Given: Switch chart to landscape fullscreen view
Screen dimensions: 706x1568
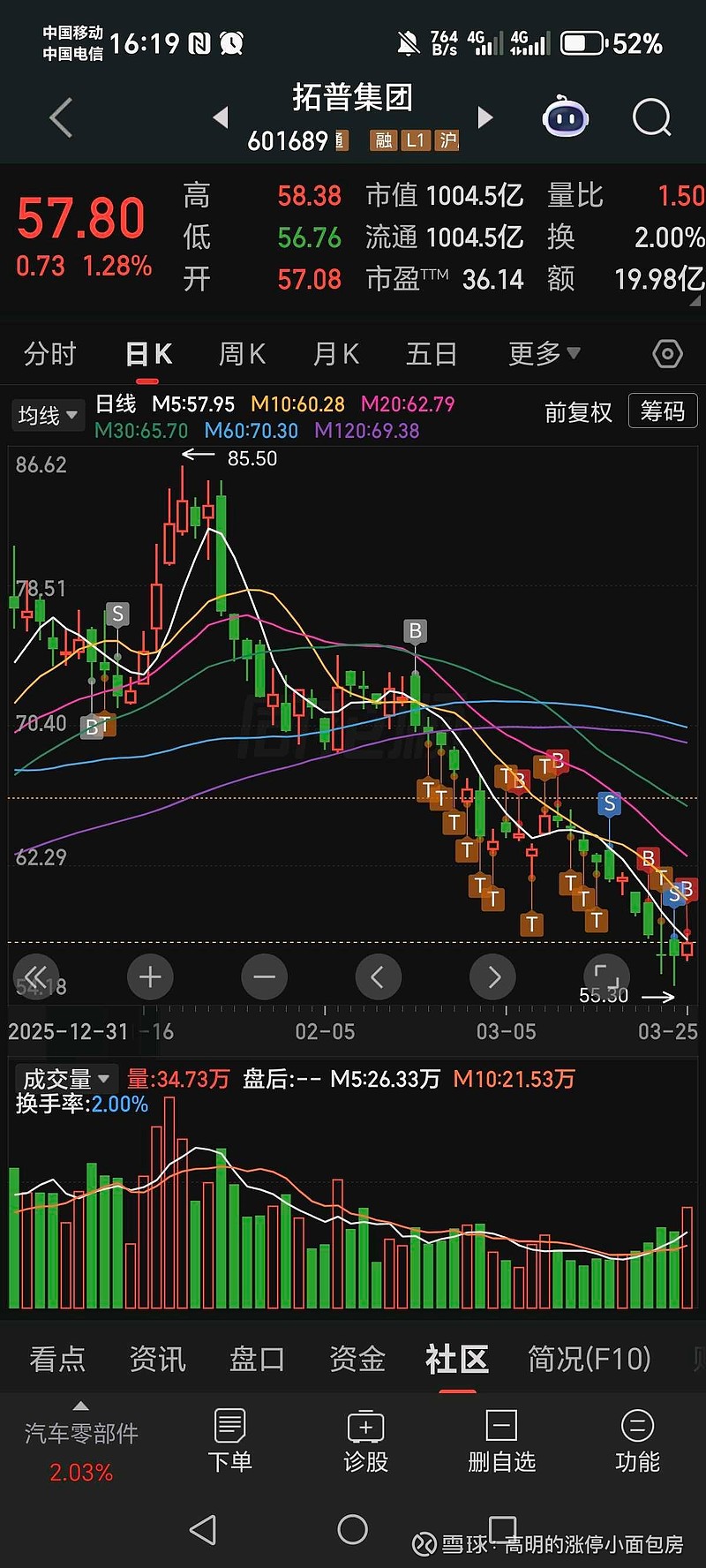Looking at the screenshot, I should point(606,976).
